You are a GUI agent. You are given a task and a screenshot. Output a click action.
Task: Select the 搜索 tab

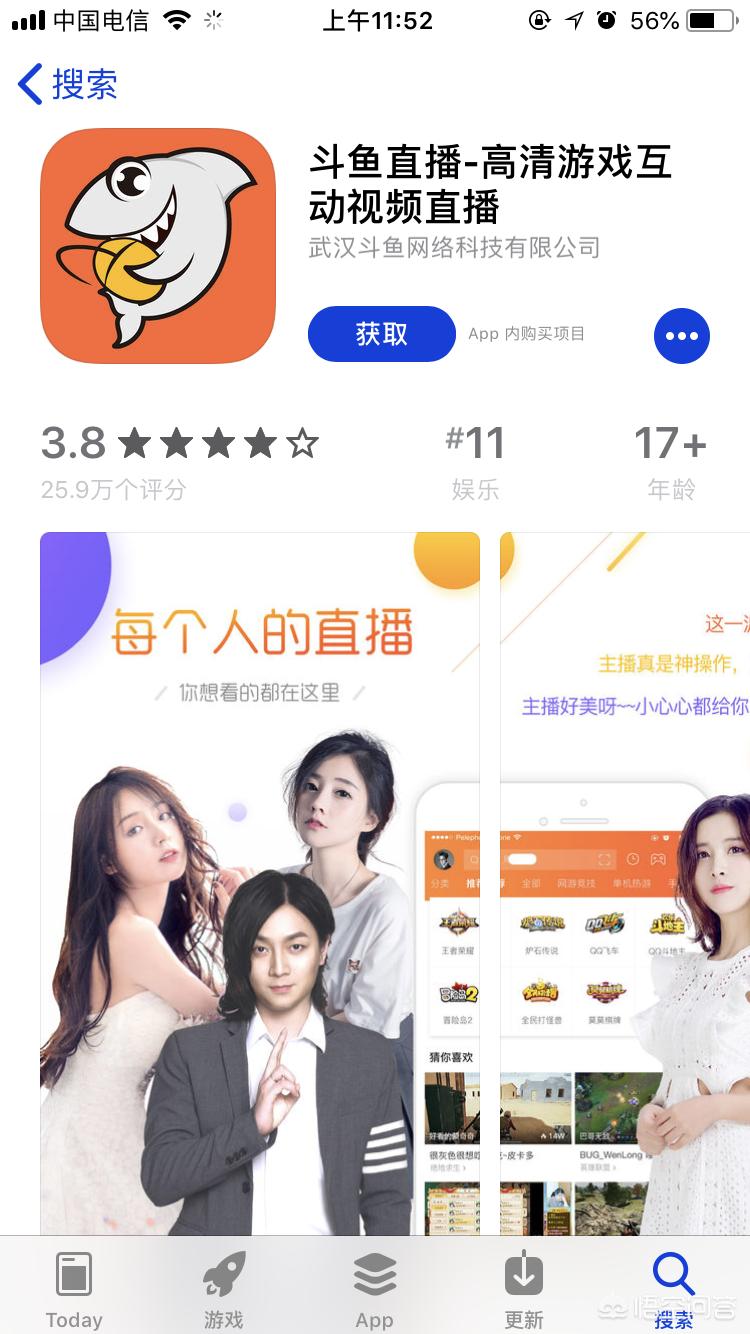click(x=673, y=1288)
